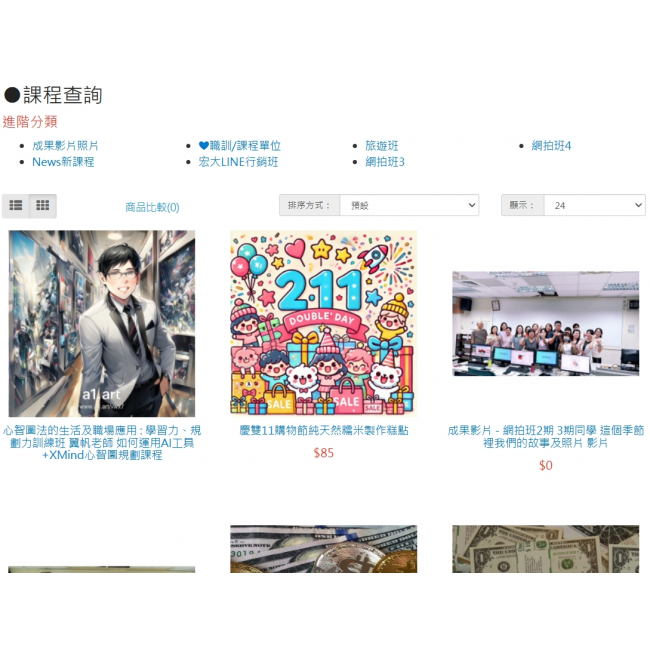This screenshot has height=650, width=650.
Task: Open the 宏大LINE行銷班 category link
Action: pyautogui.click(x=238, y=162)
